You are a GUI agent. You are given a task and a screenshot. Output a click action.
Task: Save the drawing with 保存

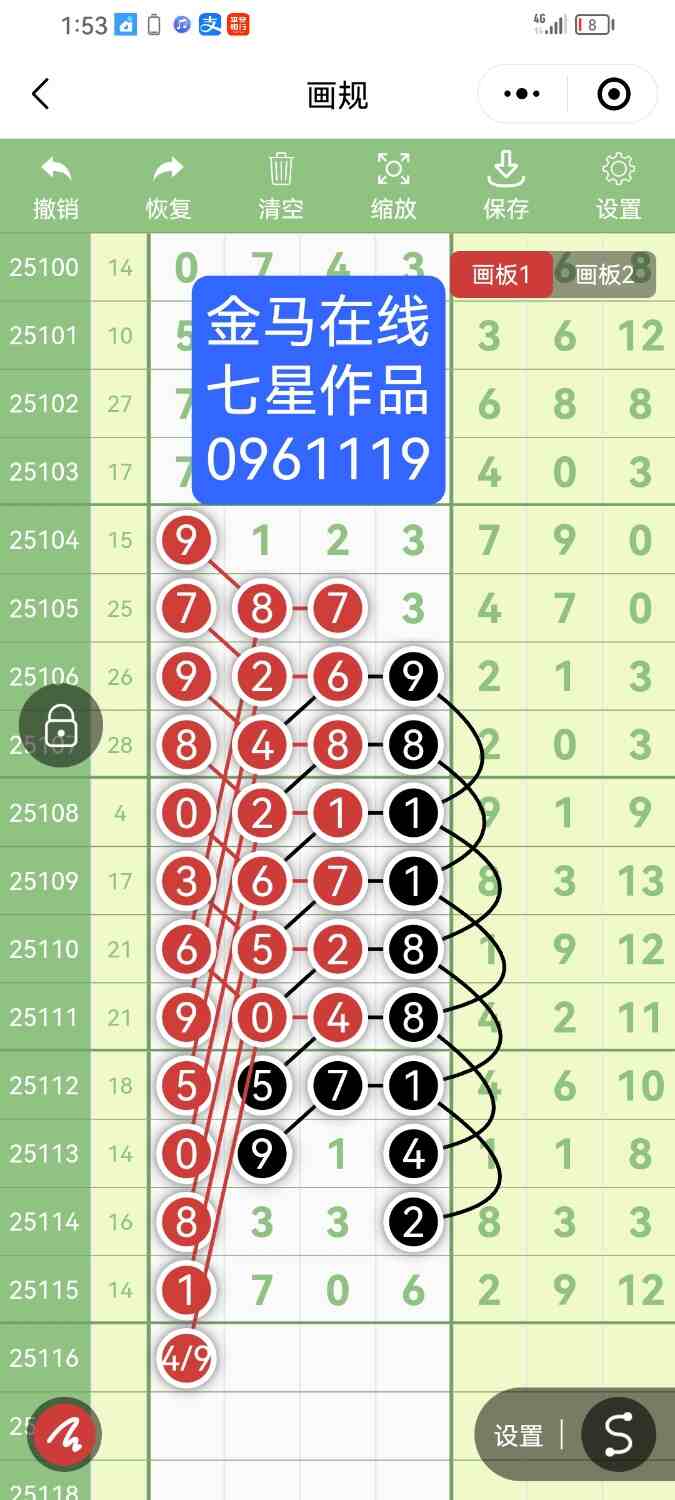(506, 186)
